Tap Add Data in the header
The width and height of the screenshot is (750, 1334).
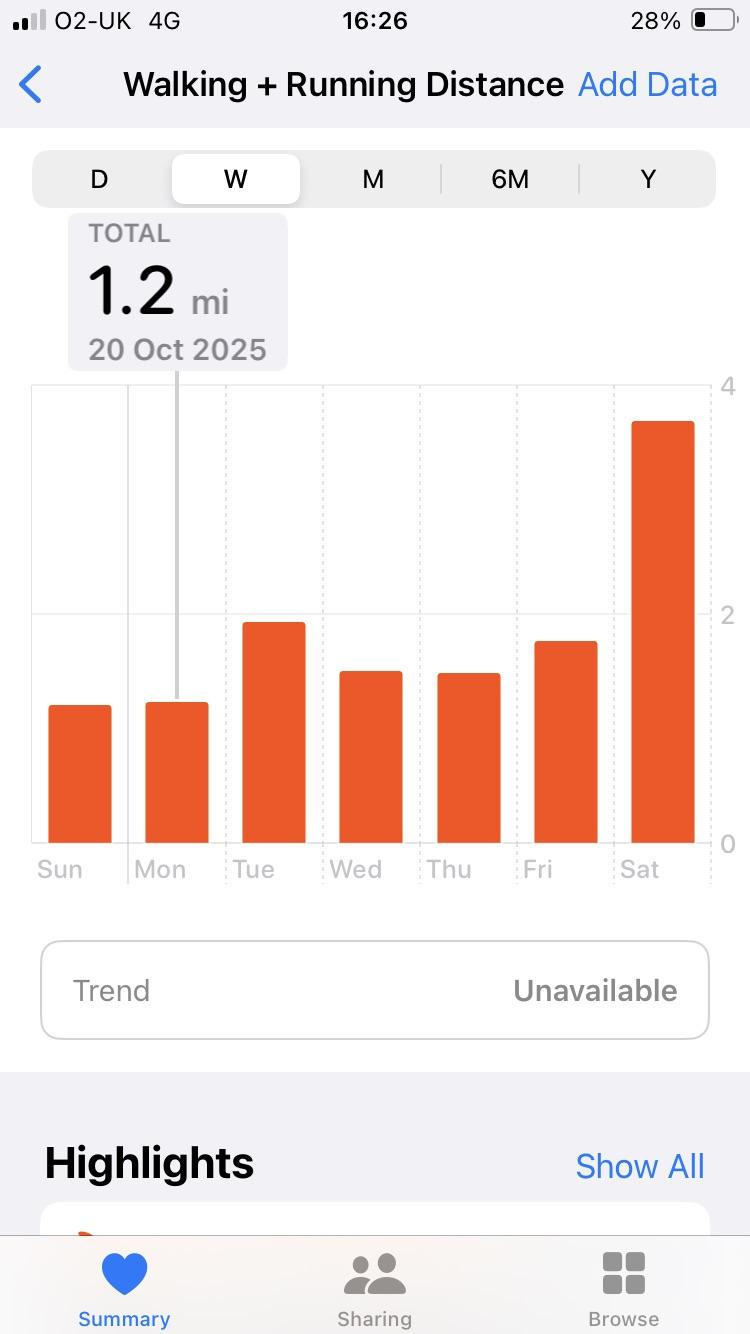coord(647,85)
